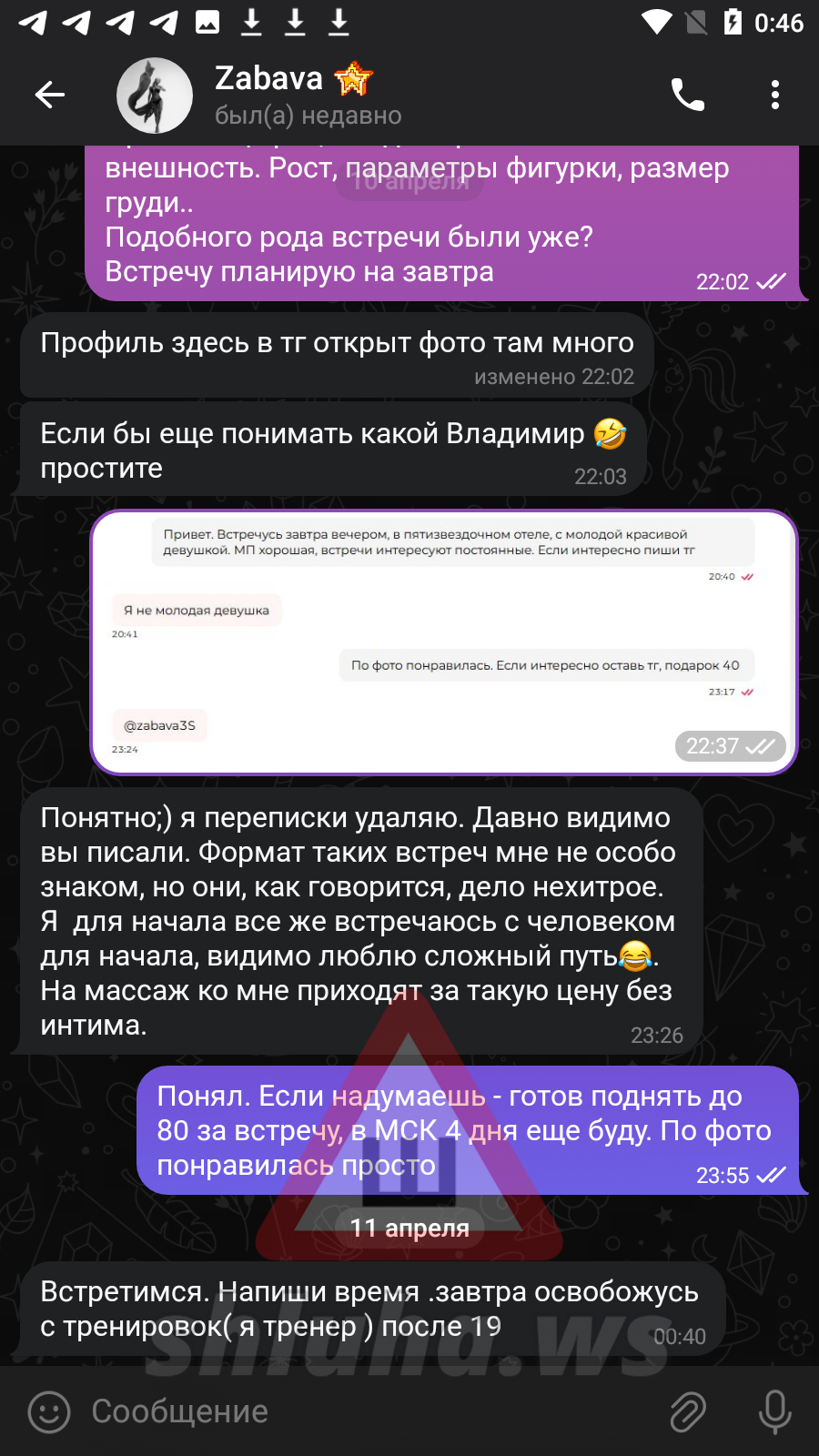Open the three-dot overflow menu
Viewport: 819px width, 1456px height.
(775, 95)
